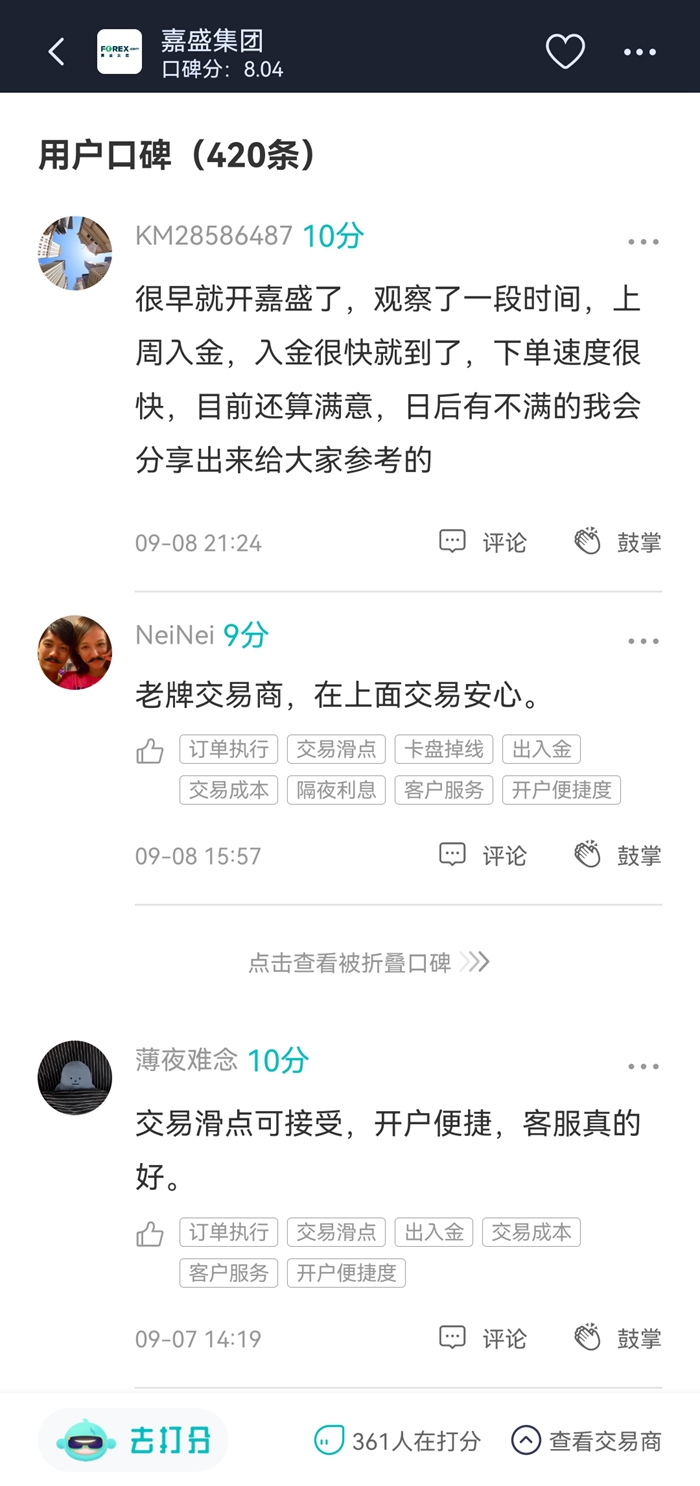Open 薄夜难念's profile avatar
The height and width of the screenshot is (1486, 700).
[x=75, y=1077]
